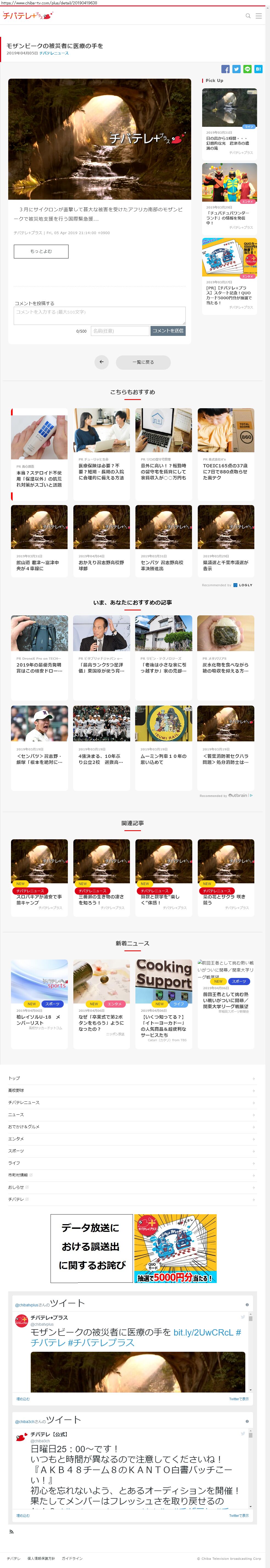Screen dimensions: 270x1568
Task: Open the search icon in the header
Action: point(247,16)
